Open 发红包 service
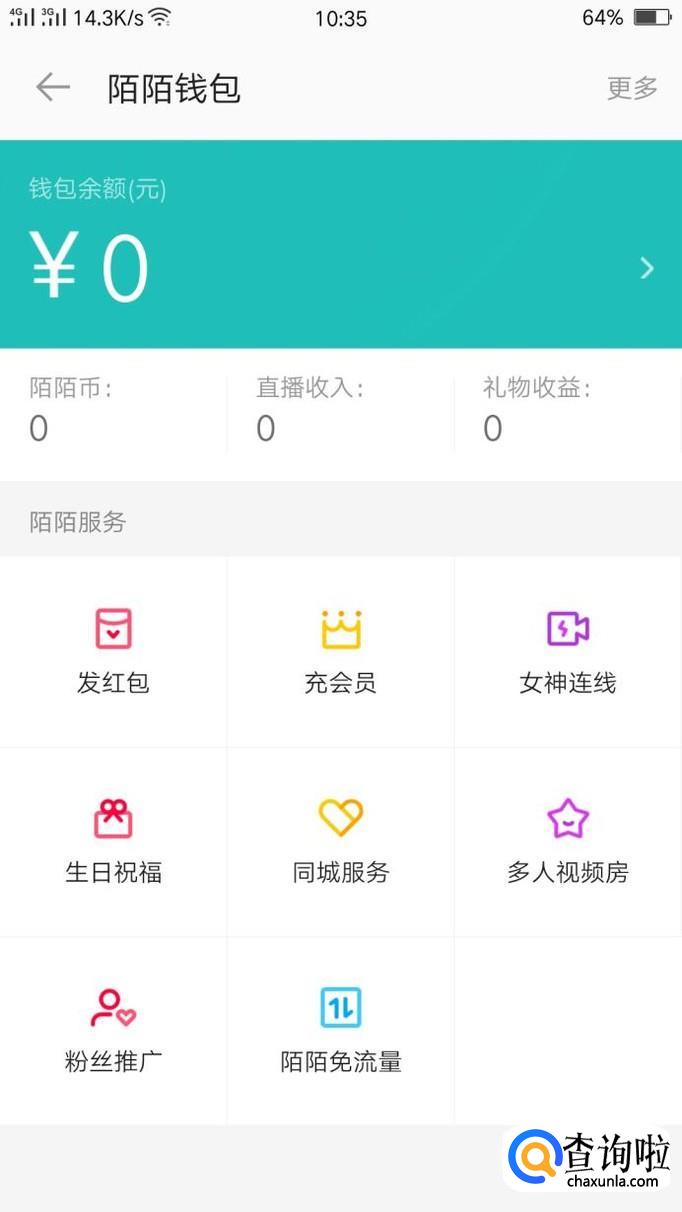 point(113,651)
